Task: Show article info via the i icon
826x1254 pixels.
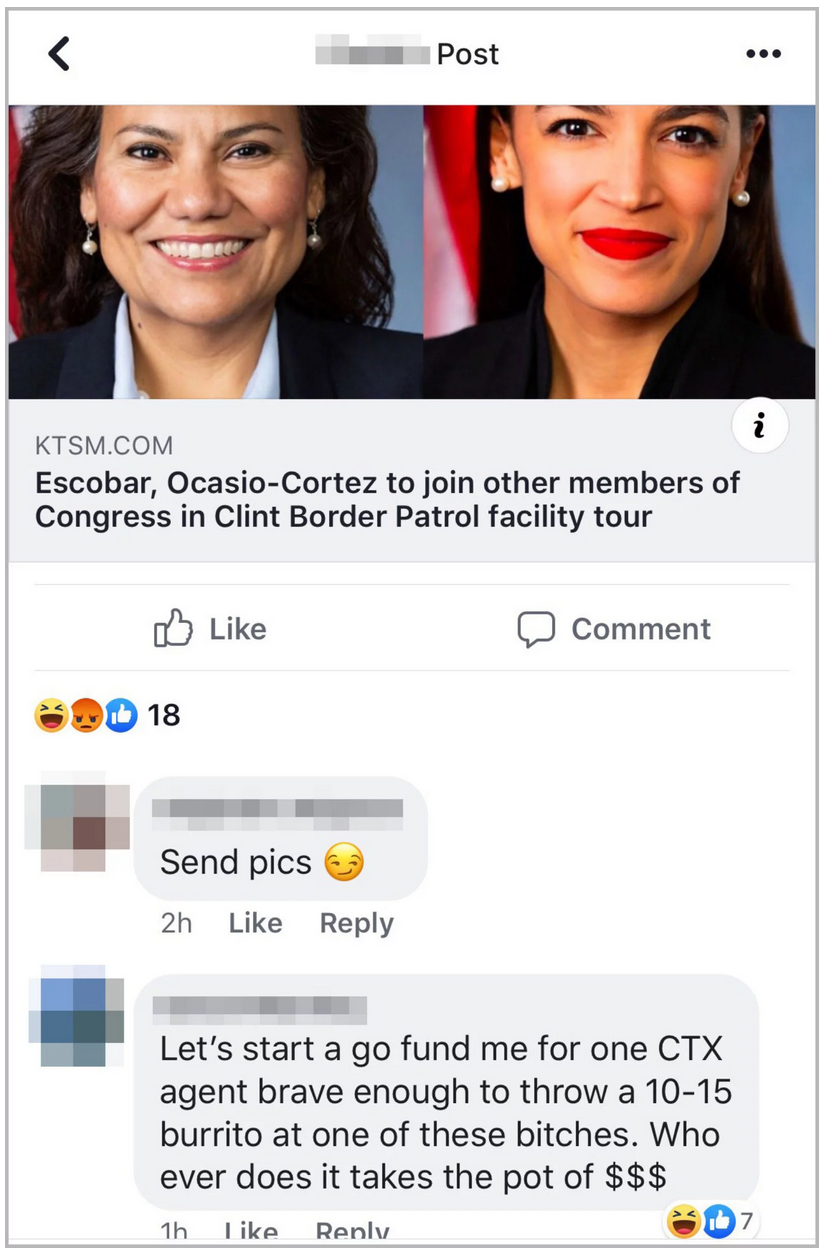Action: [x=759, y=428]
